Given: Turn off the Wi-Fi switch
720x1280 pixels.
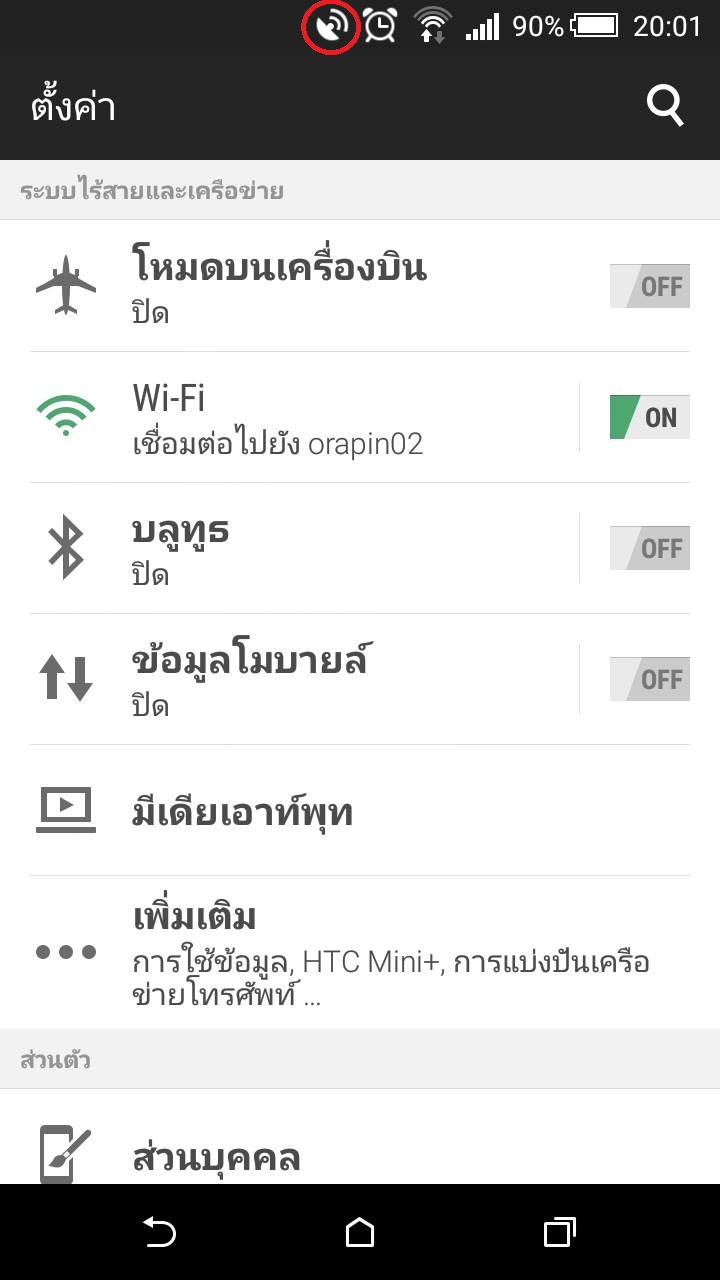Looking at the screenshot, I should (650, 417).
